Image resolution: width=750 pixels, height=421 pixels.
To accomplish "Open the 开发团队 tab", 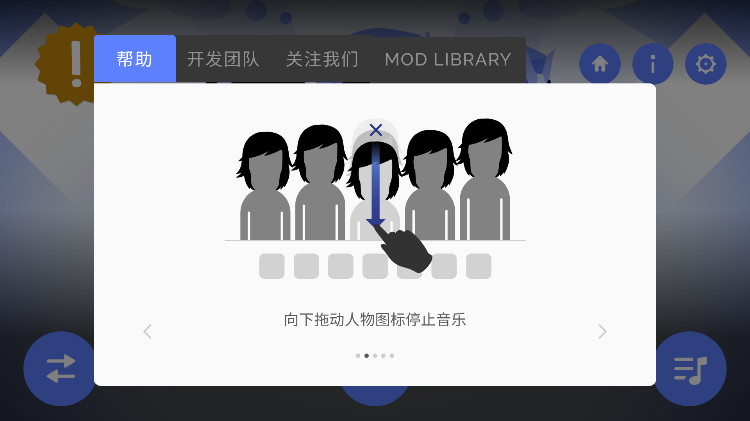I will click(x=223, y=59).
